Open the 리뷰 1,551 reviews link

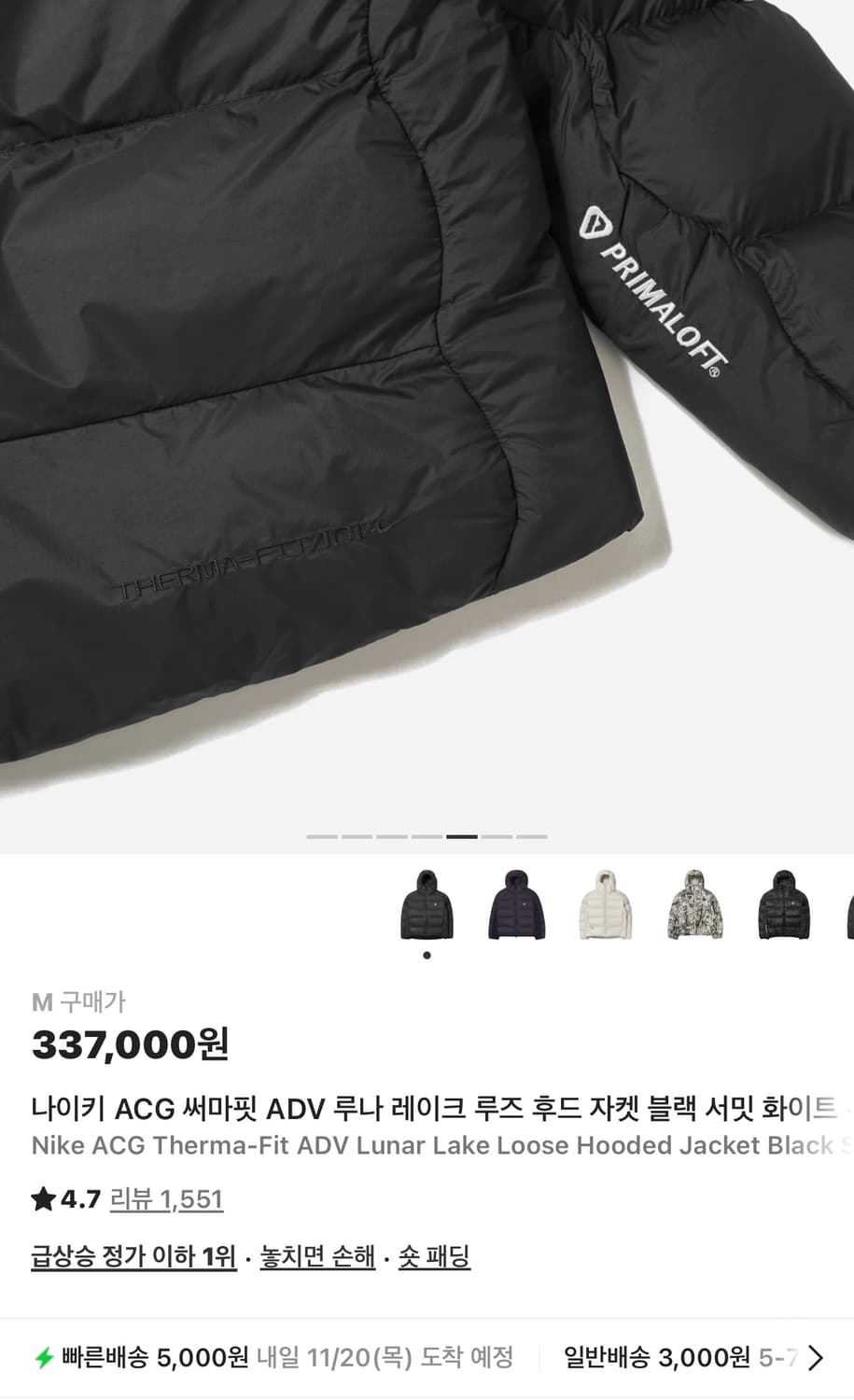click(x=166, y=1201)
